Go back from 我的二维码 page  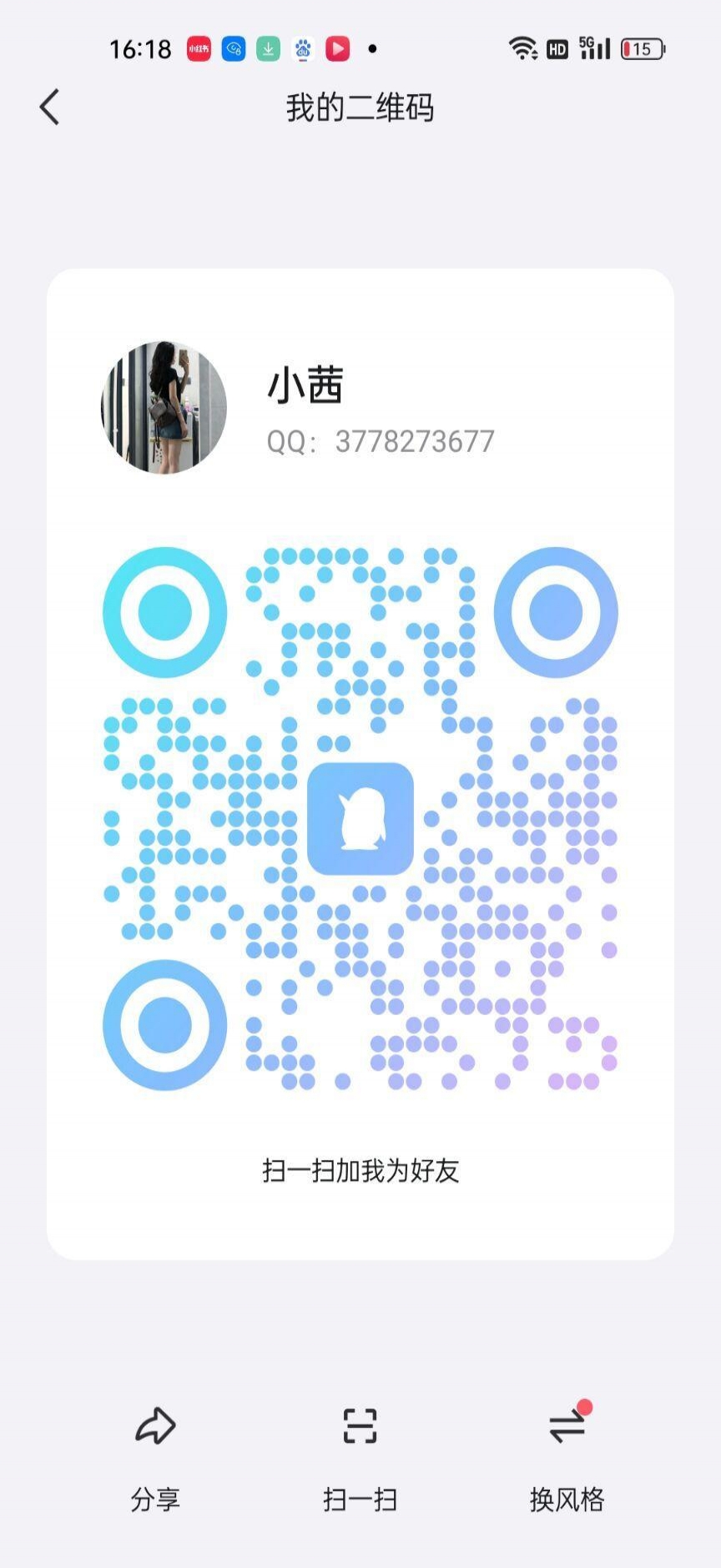click(x=50, y=108)
